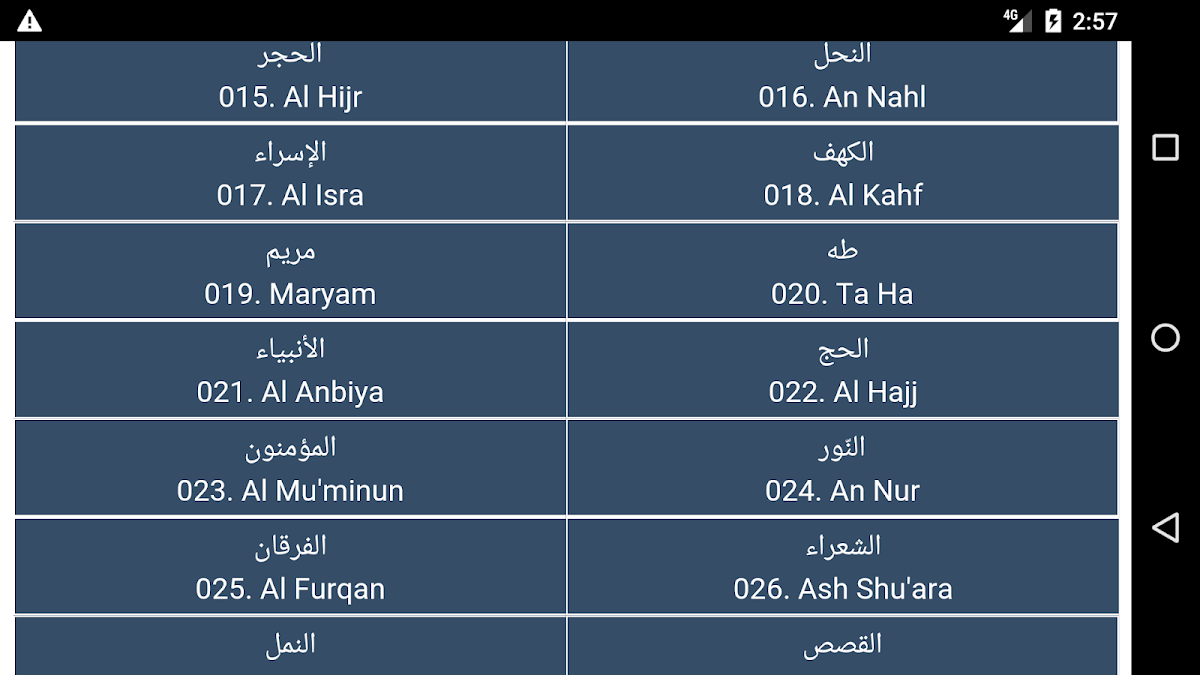Image resolution: width=1200 pixels, height=675 pixels.
Task: Go back with the system back button
Action: coord(1165,527)
